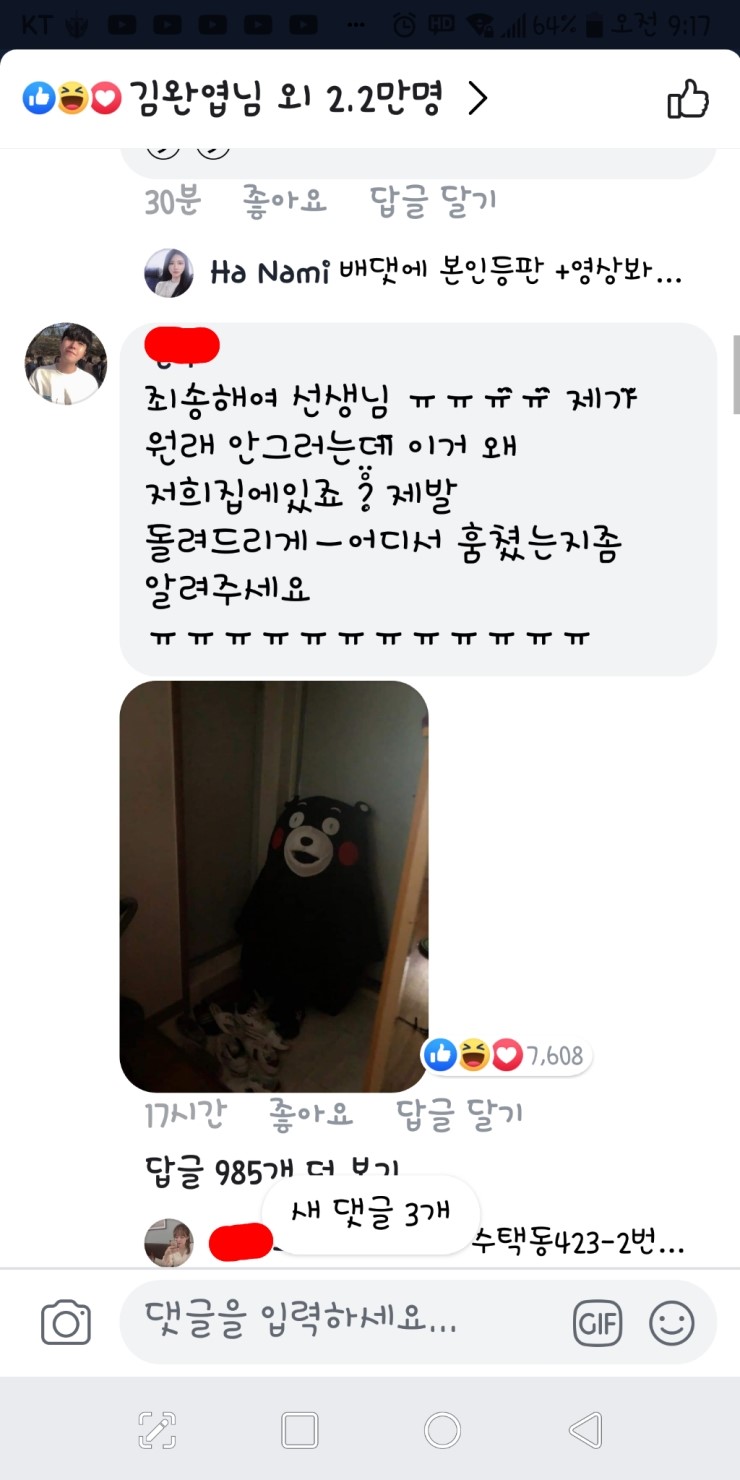
Task: Jump to the 새 댓글 3개 new comments
Action: (x=371, y=1212)
